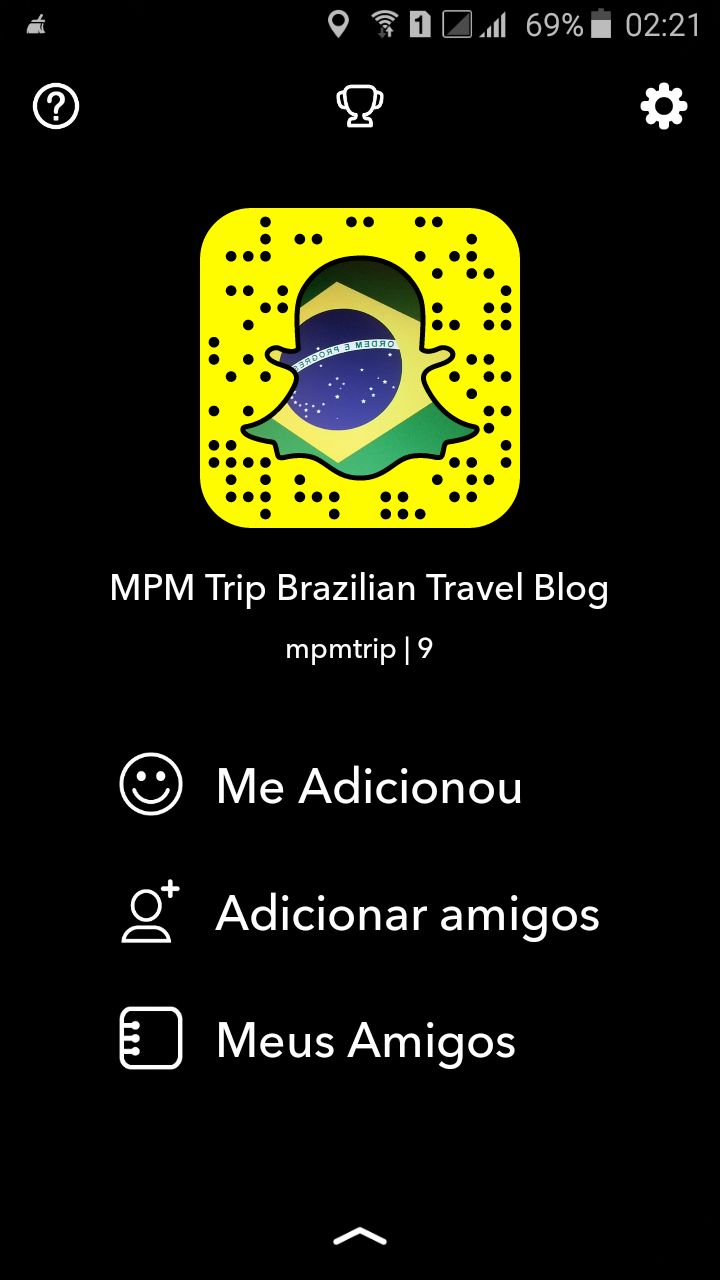The image size is (720, 1280).
Task: Tap the Snapcode profile picture
Action: coord(360,368)
